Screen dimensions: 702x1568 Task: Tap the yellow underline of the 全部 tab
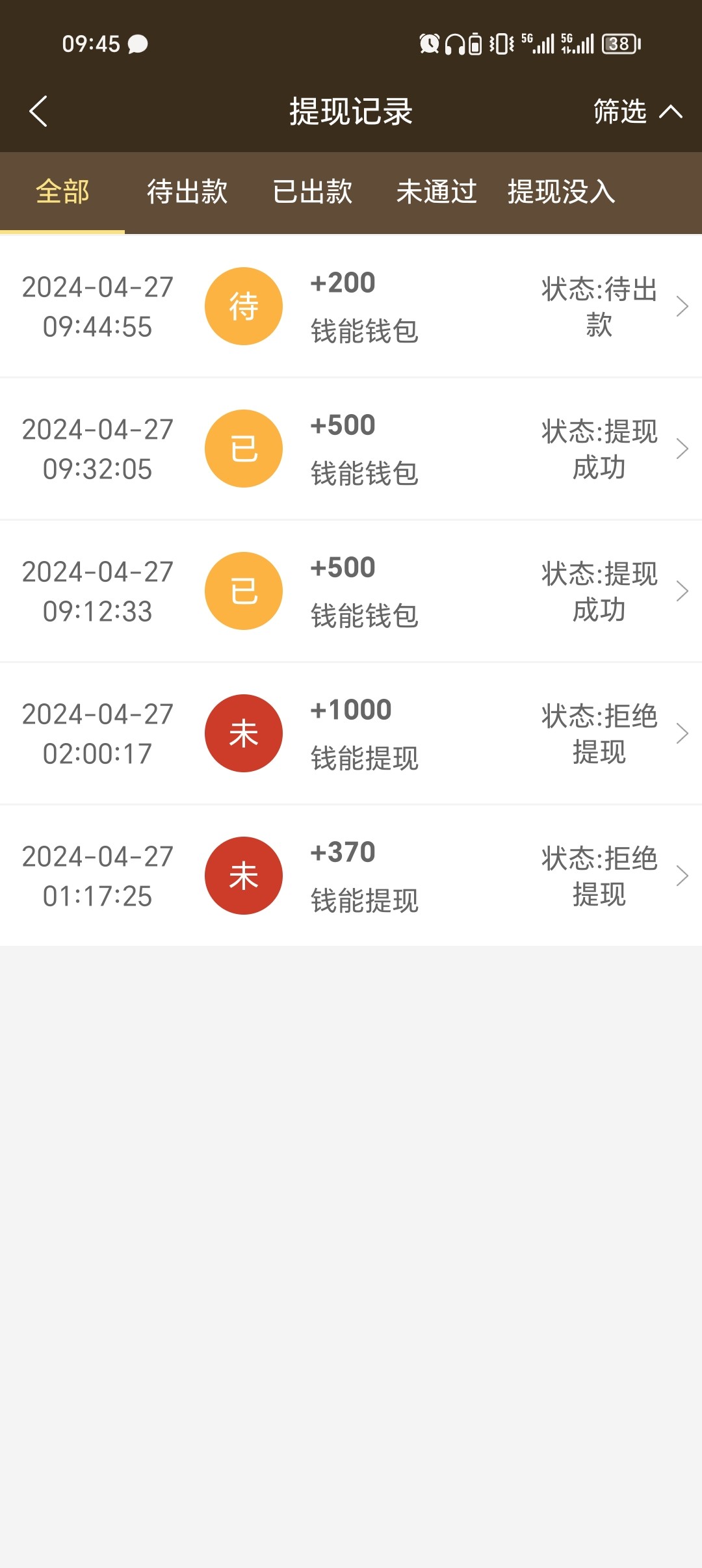point(62,229)
